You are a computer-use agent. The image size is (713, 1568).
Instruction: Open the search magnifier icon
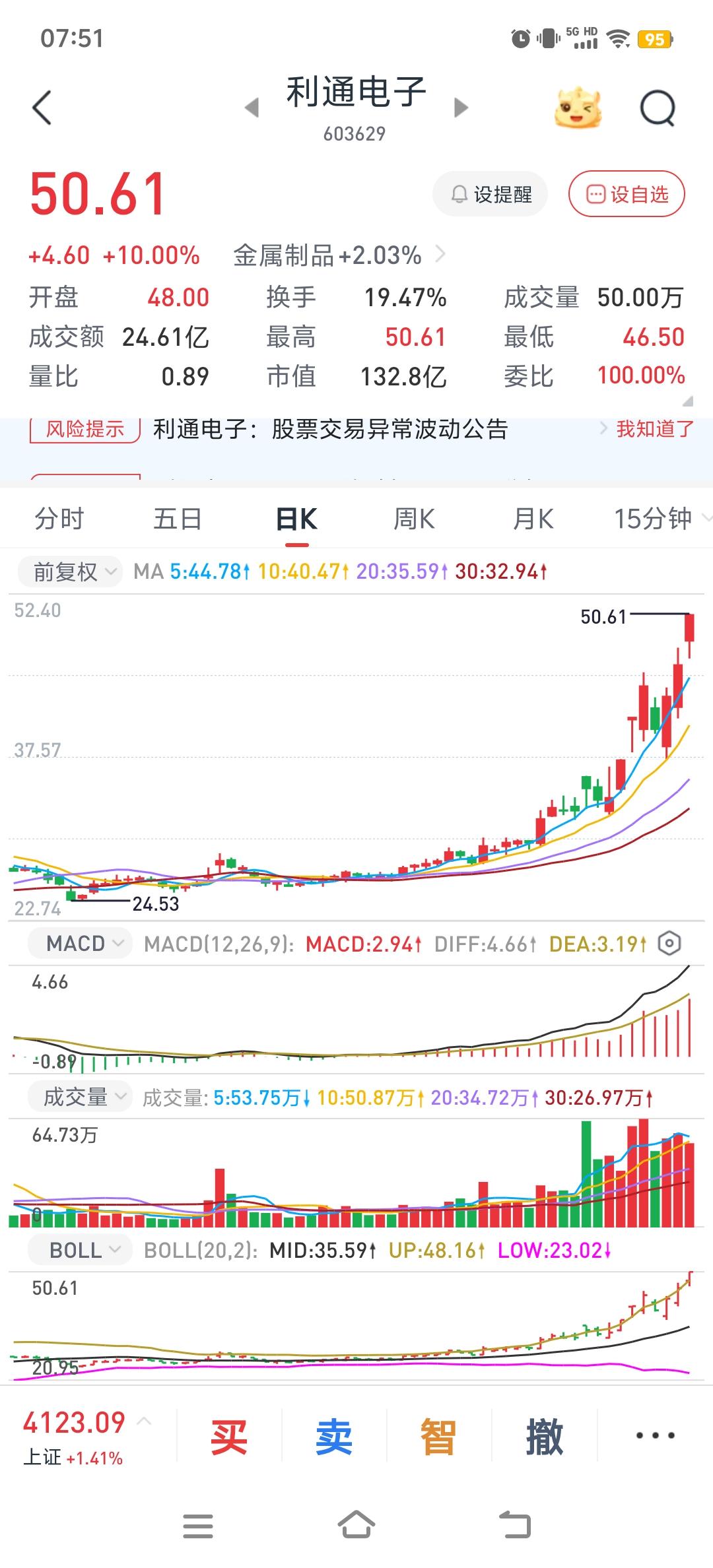pyautogui.click(x=658, y=108)
